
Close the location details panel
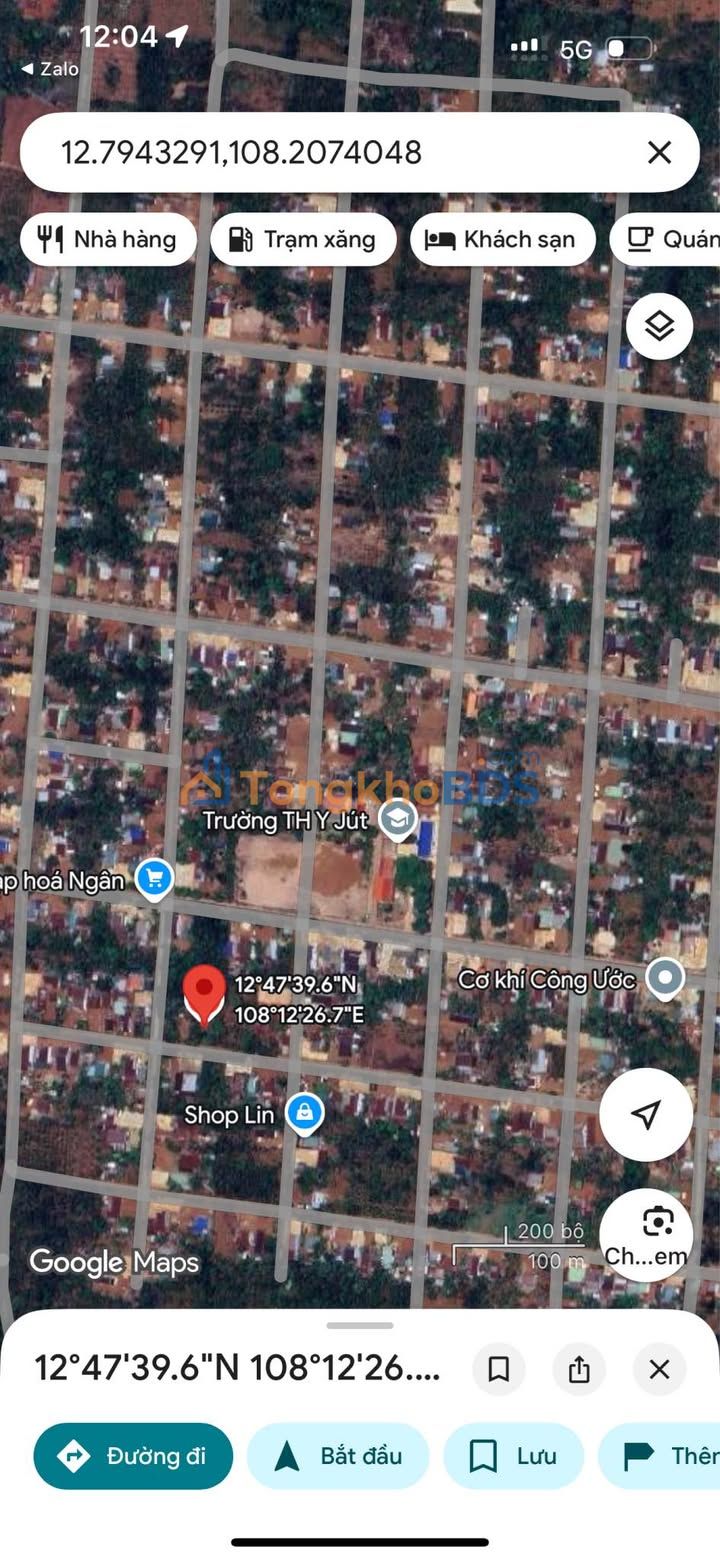[659, 1368]
